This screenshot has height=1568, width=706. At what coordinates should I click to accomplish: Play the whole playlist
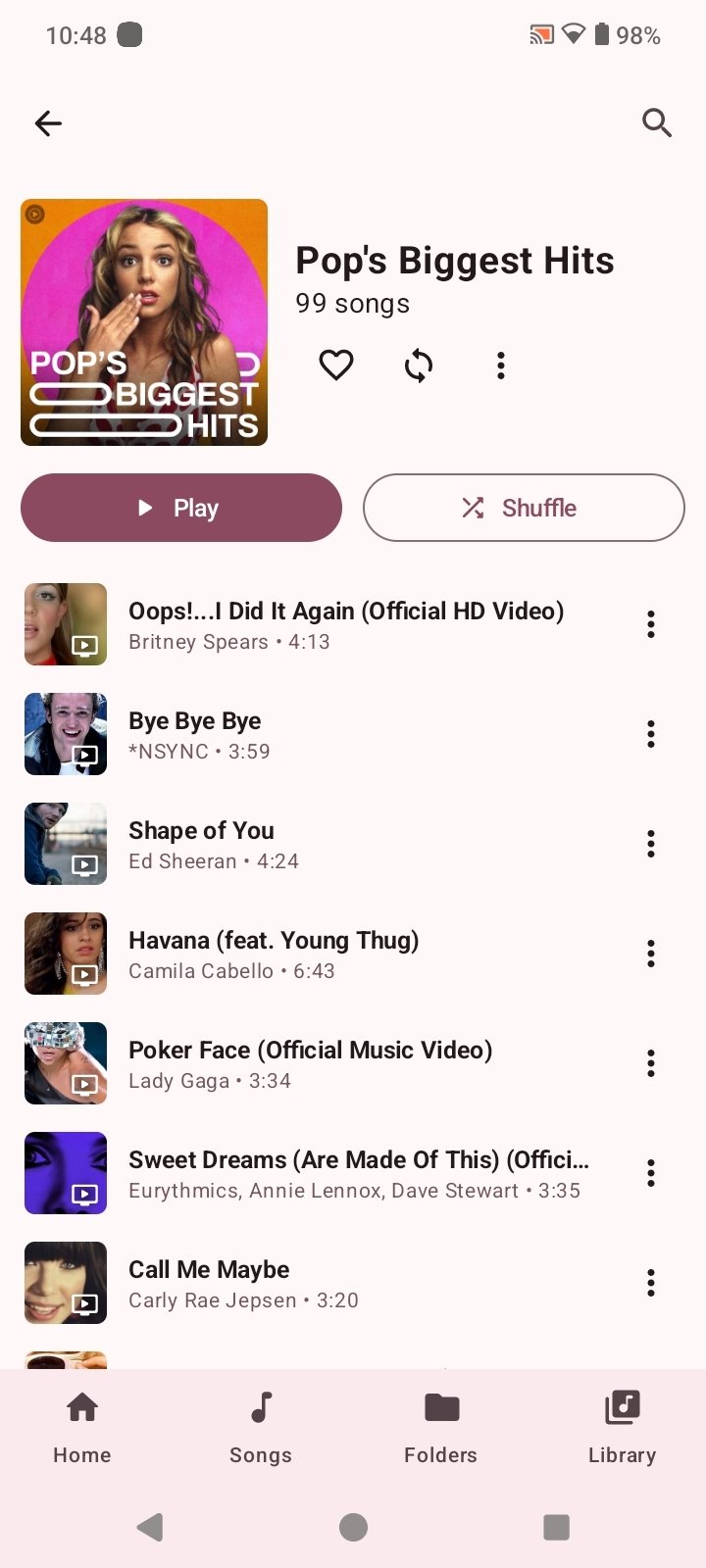[181, 508]
